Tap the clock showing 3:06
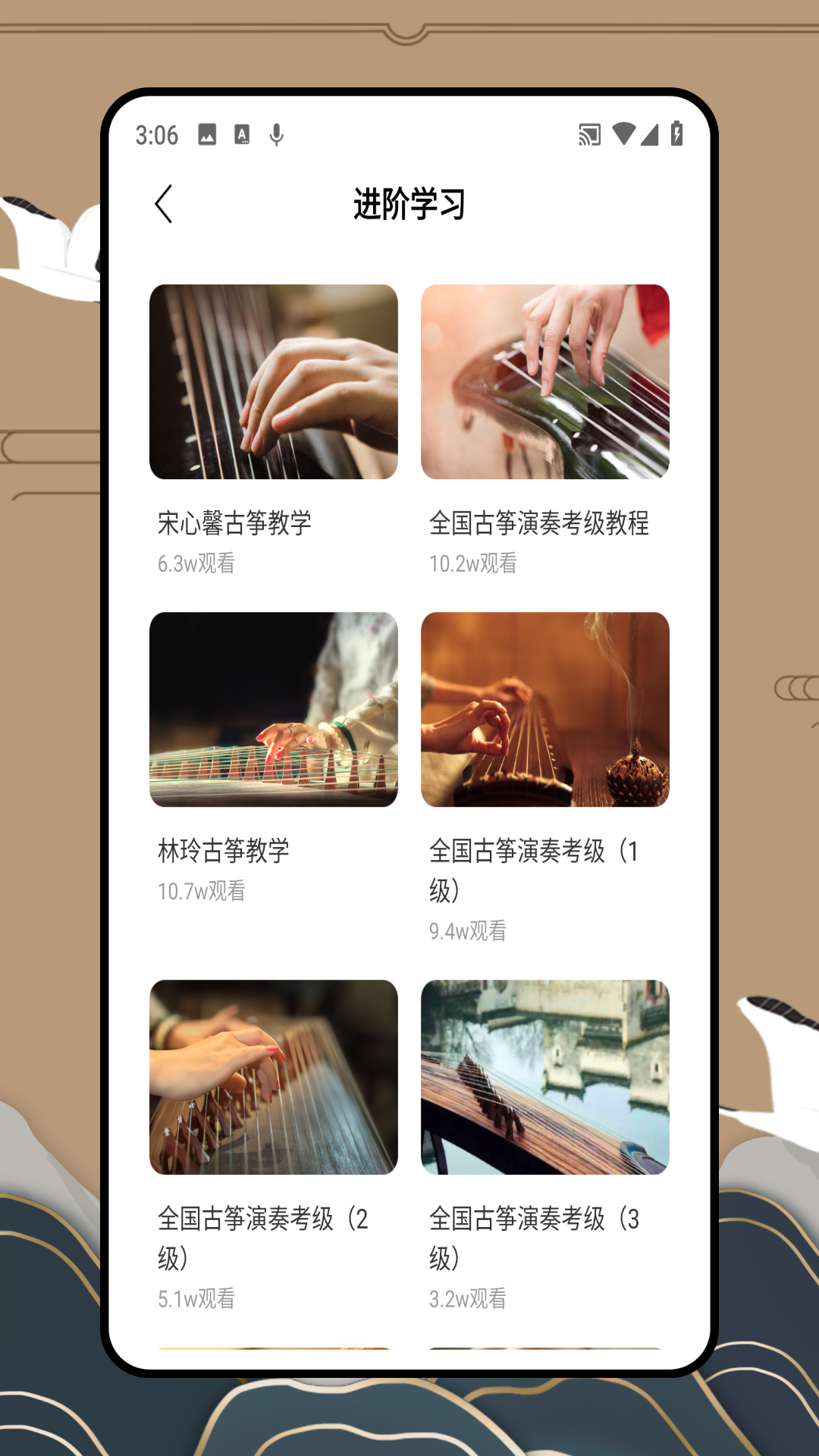819x1456 pixels. [x=155, y=135]
